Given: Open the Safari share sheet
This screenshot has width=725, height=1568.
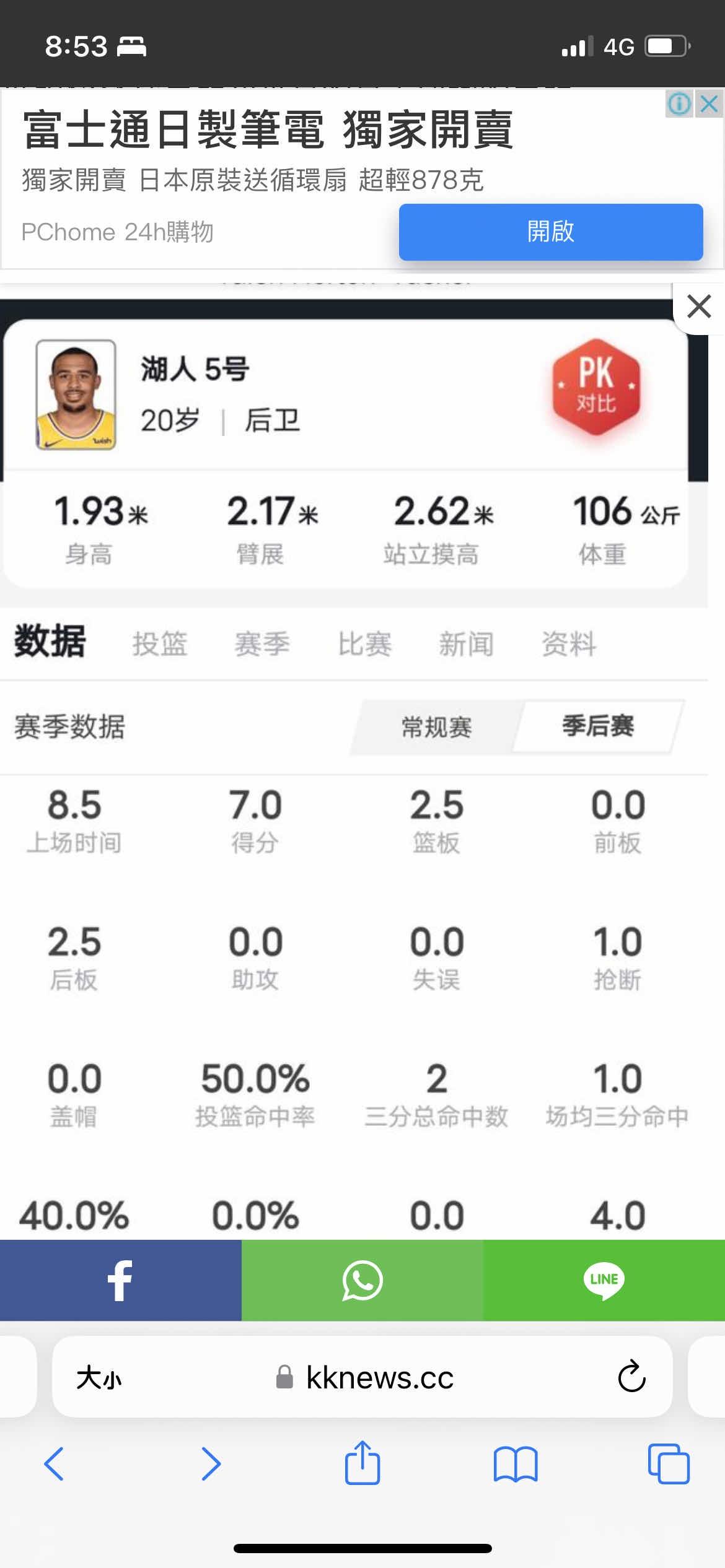Looking at the screenshot, I should (362, 1463).
